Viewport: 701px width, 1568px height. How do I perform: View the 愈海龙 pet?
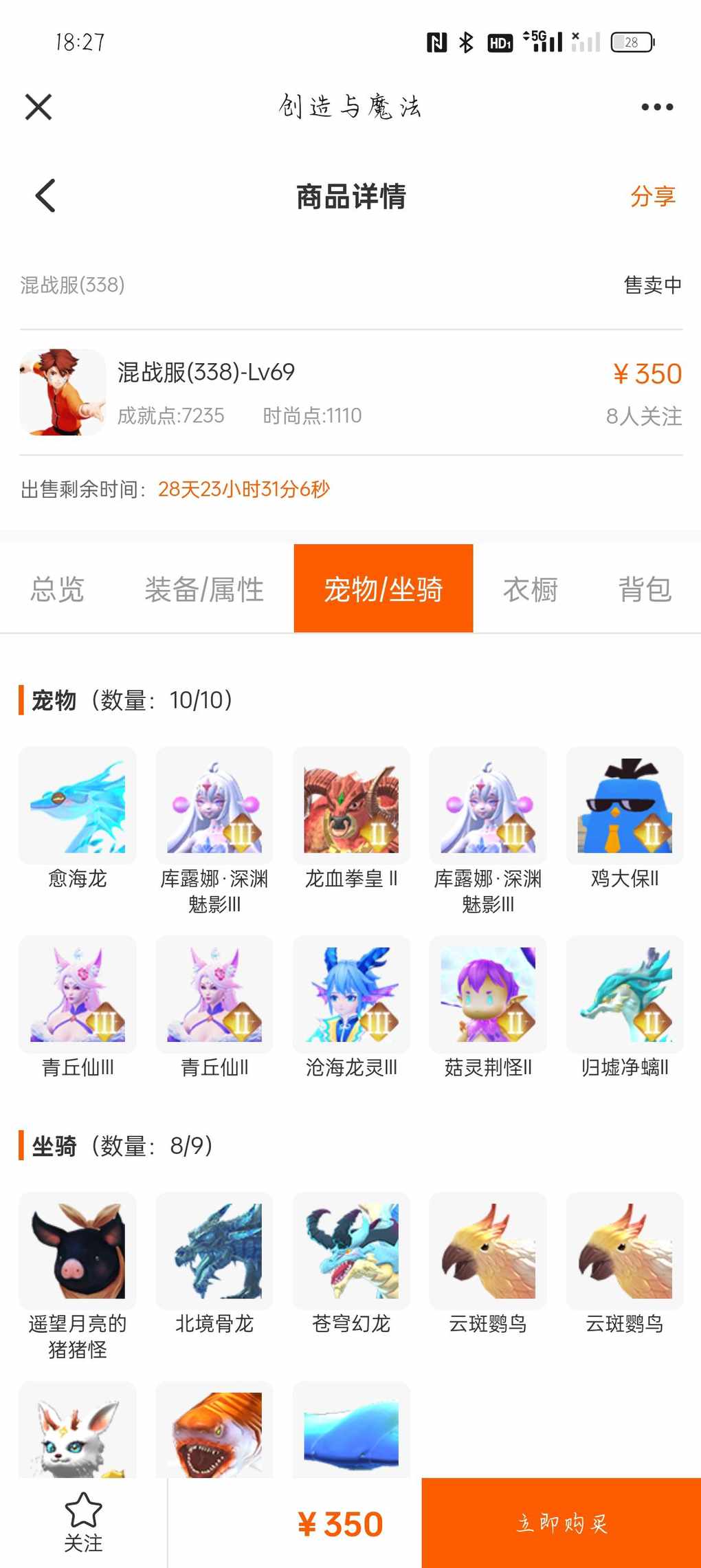(78, 806)
